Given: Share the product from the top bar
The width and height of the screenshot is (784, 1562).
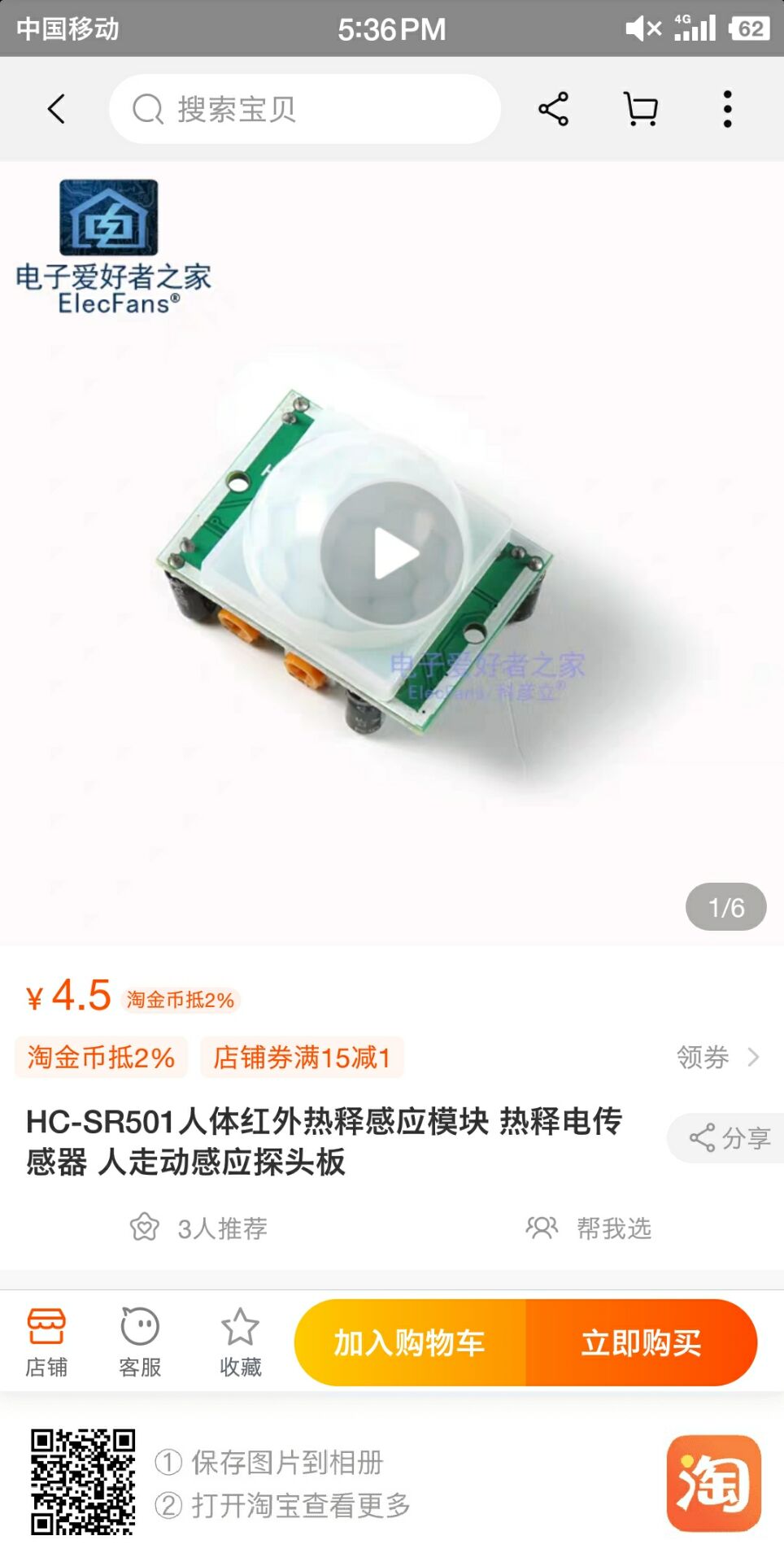Looking at the screenshot, I should click(x=553, y=109).
